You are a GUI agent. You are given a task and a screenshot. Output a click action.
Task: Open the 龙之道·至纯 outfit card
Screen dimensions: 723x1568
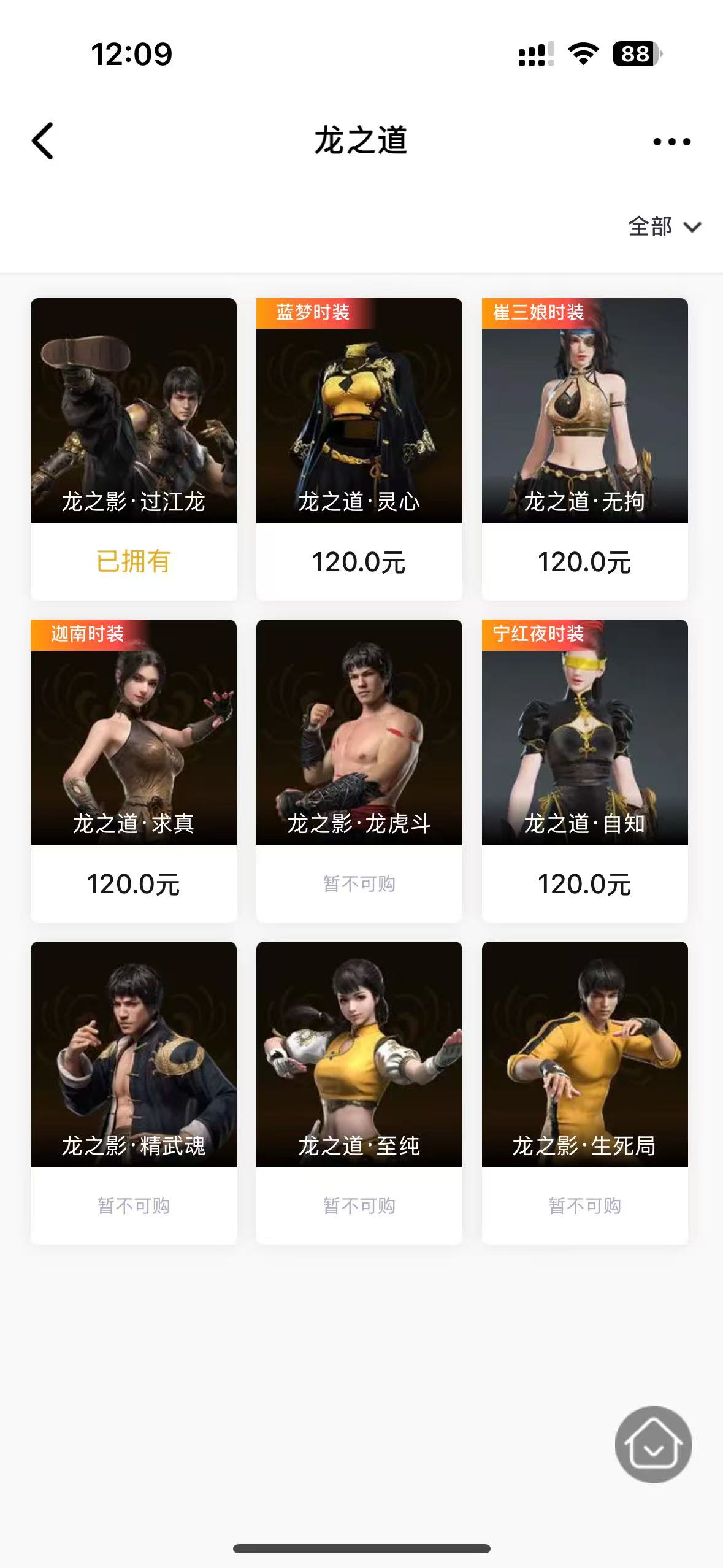(359, 1049)
